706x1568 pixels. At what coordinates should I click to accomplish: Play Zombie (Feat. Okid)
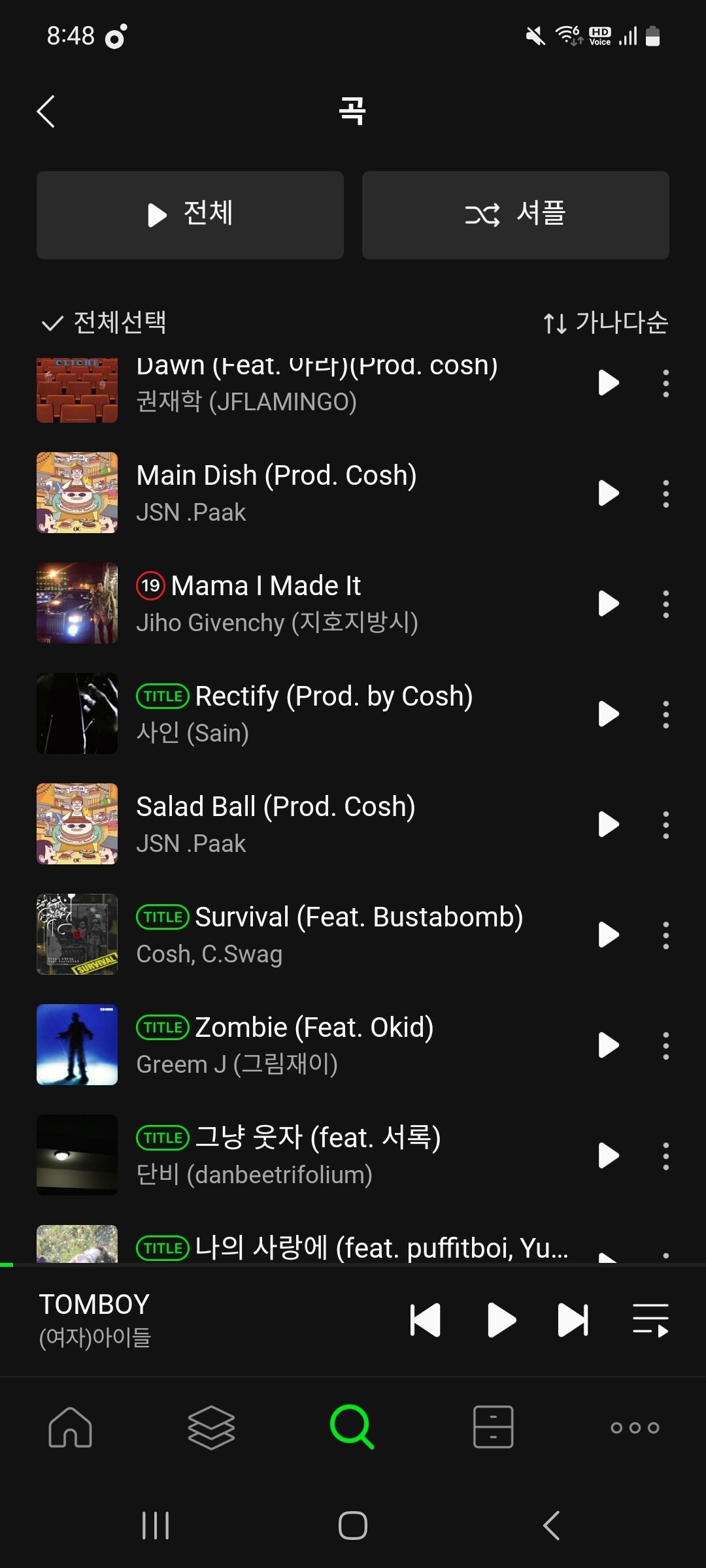[609, 1045]
